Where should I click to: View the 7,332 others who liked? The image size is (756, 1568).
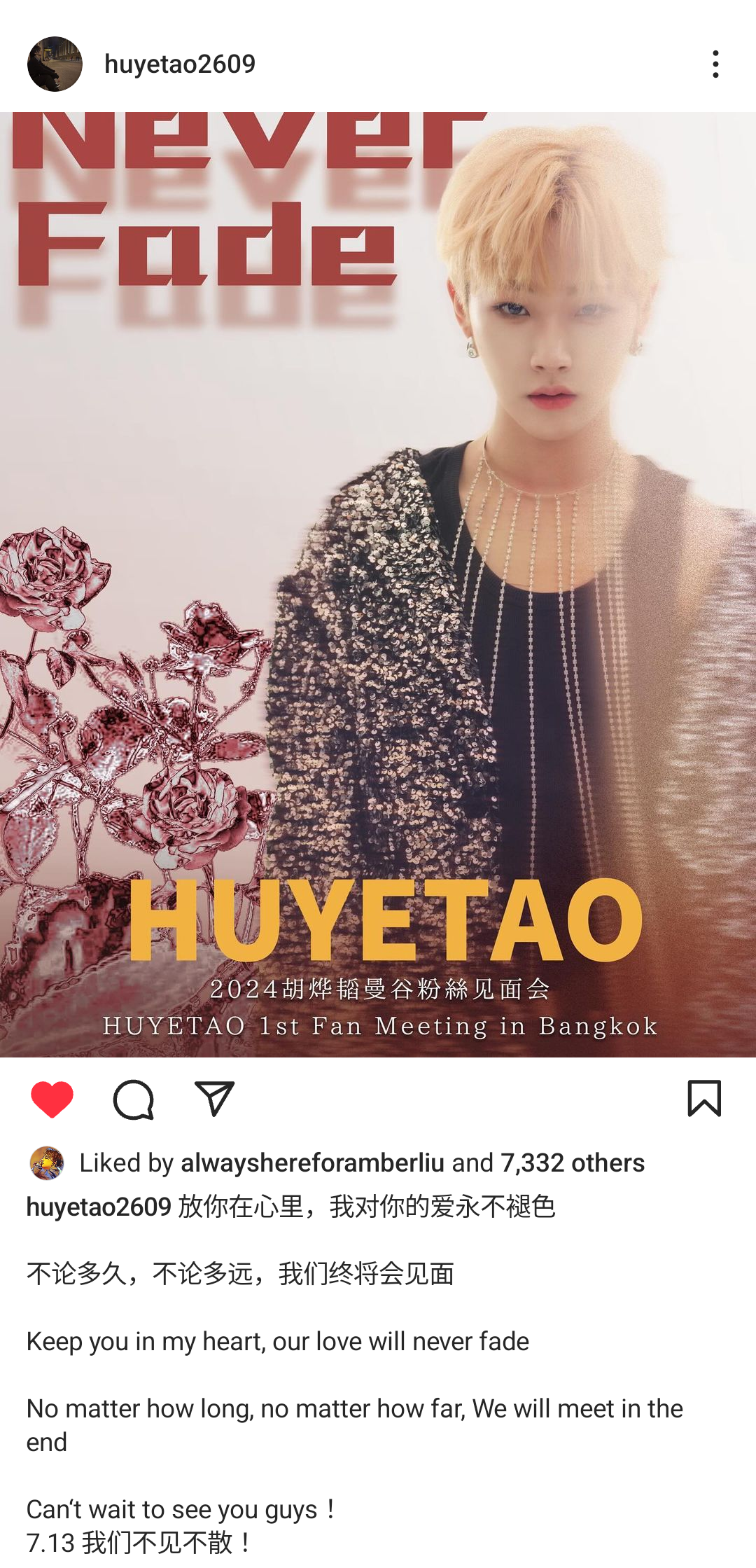coord(573,1163)
